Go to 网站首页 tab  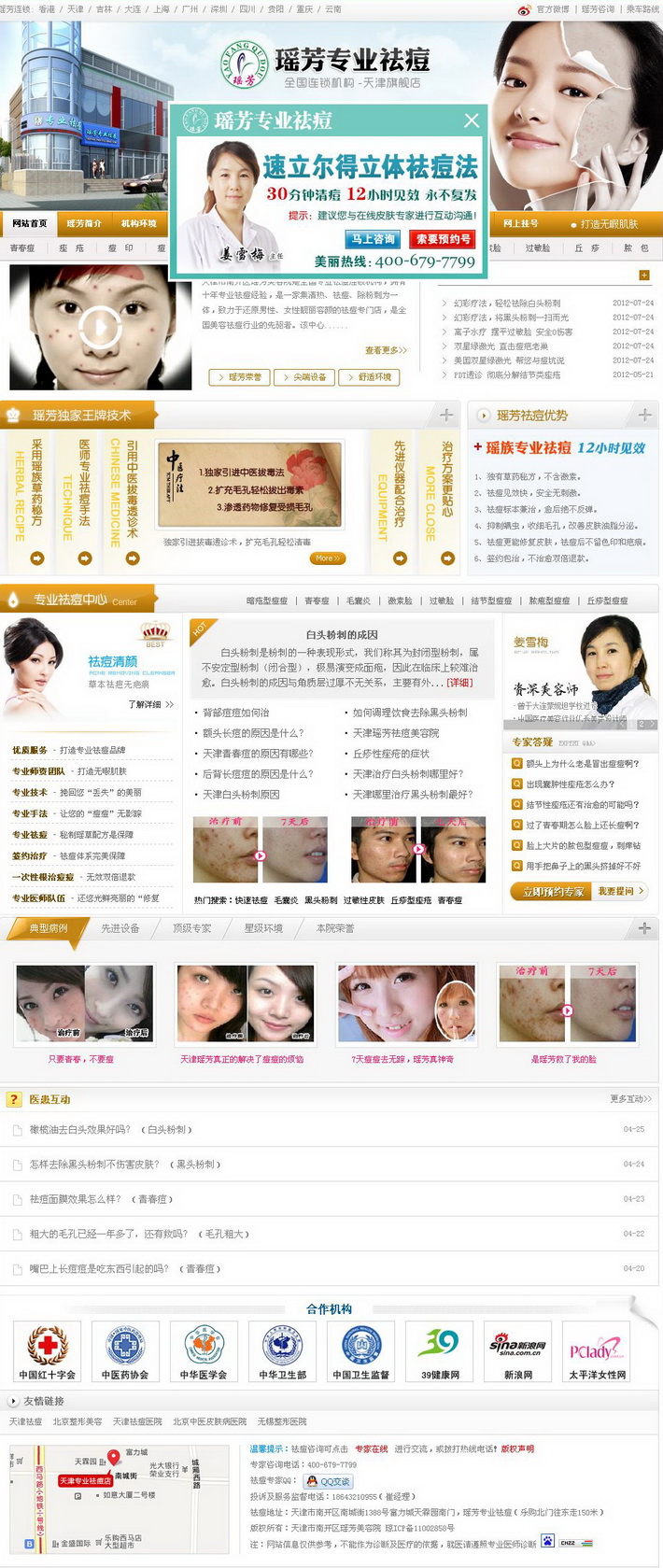29,223
